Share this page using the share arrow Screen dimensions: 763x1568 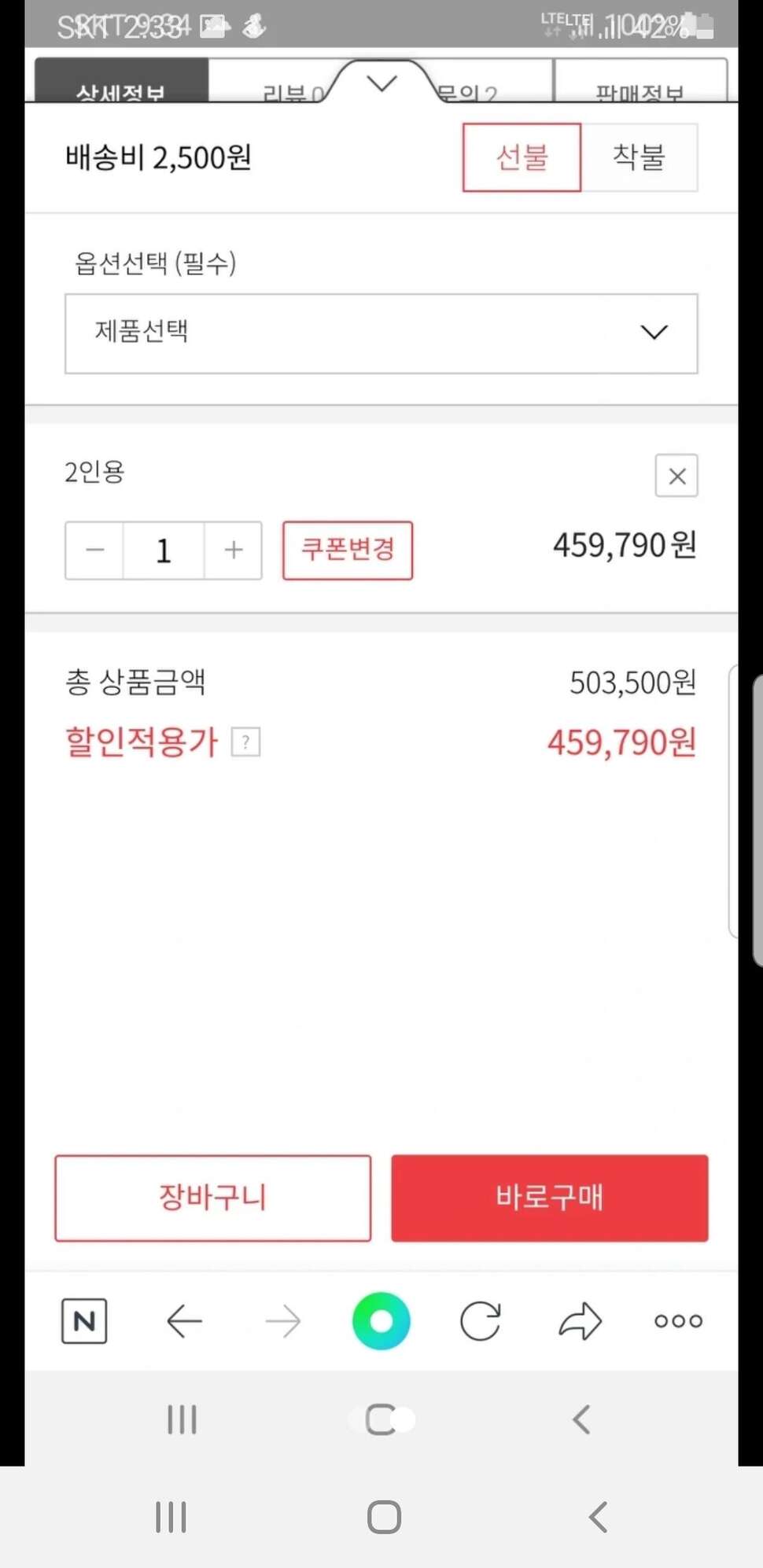click(580, 1321)
